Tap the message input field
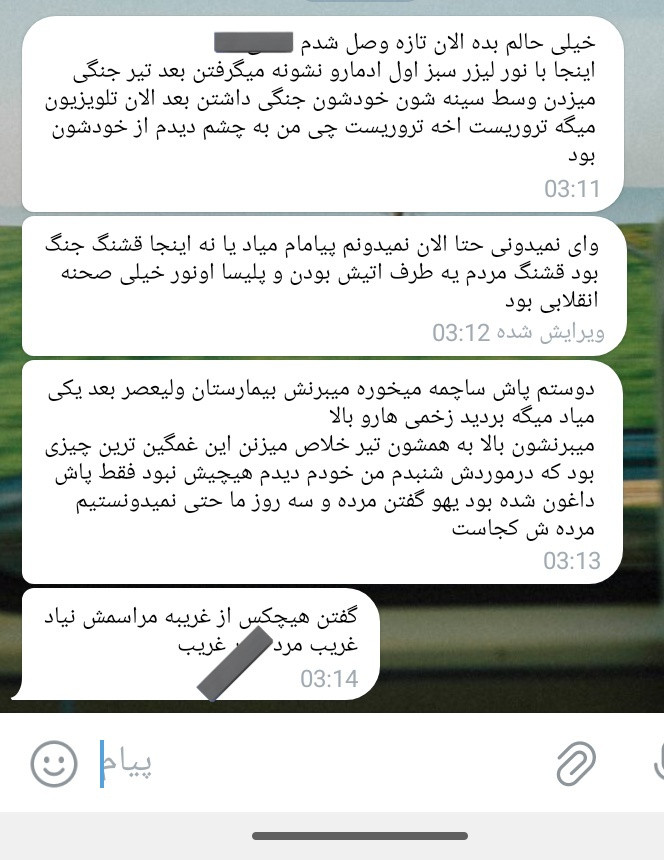 [x=318, y=763]
